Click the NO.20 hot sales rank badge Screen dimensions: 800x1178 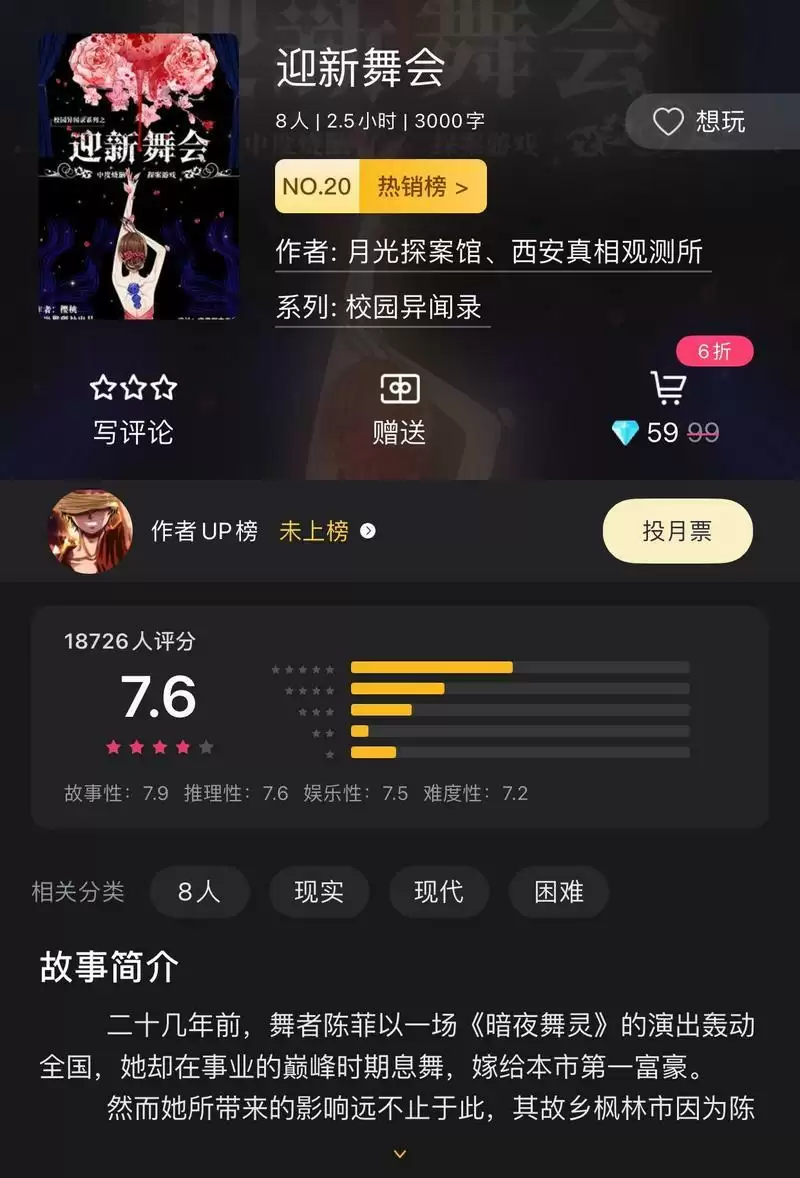coord(319,186)
